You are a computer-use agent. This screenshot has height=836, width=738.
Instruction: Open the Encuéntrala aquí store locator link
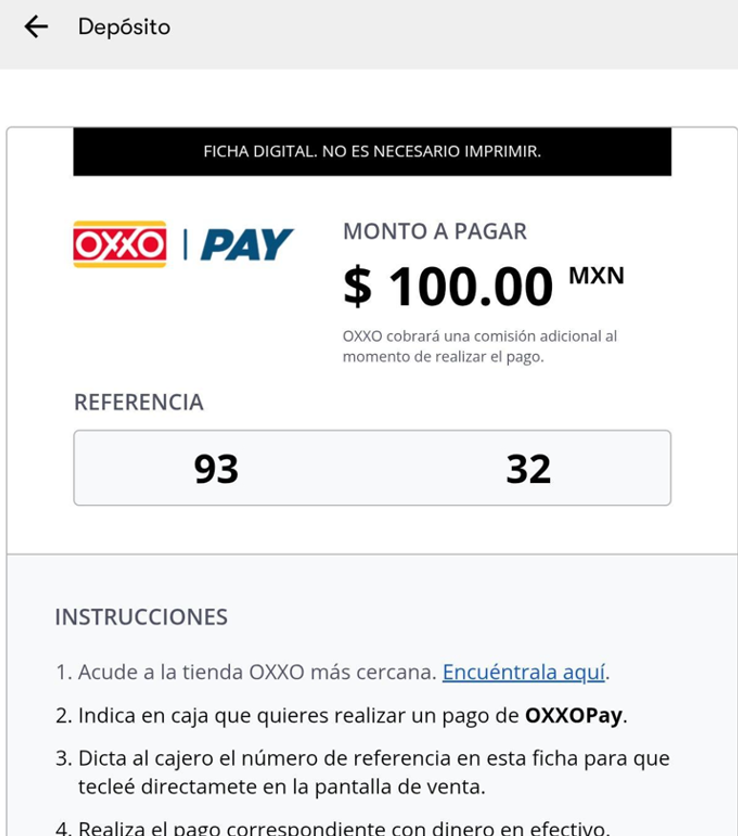coord(523,672)
